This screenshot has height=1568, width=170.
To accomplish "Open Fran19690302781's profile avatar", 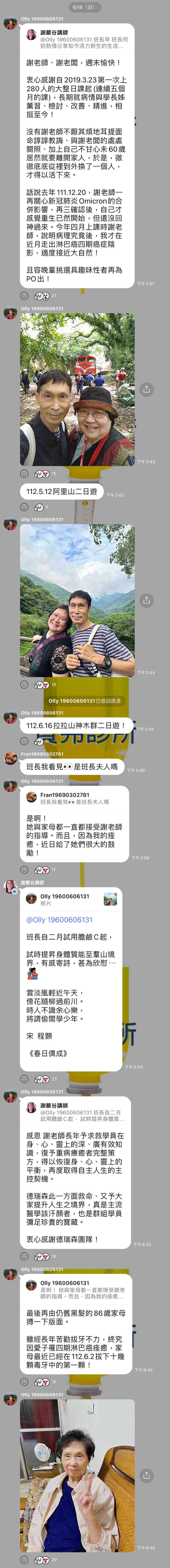I will pyautogui.click(x=10, y=758).
